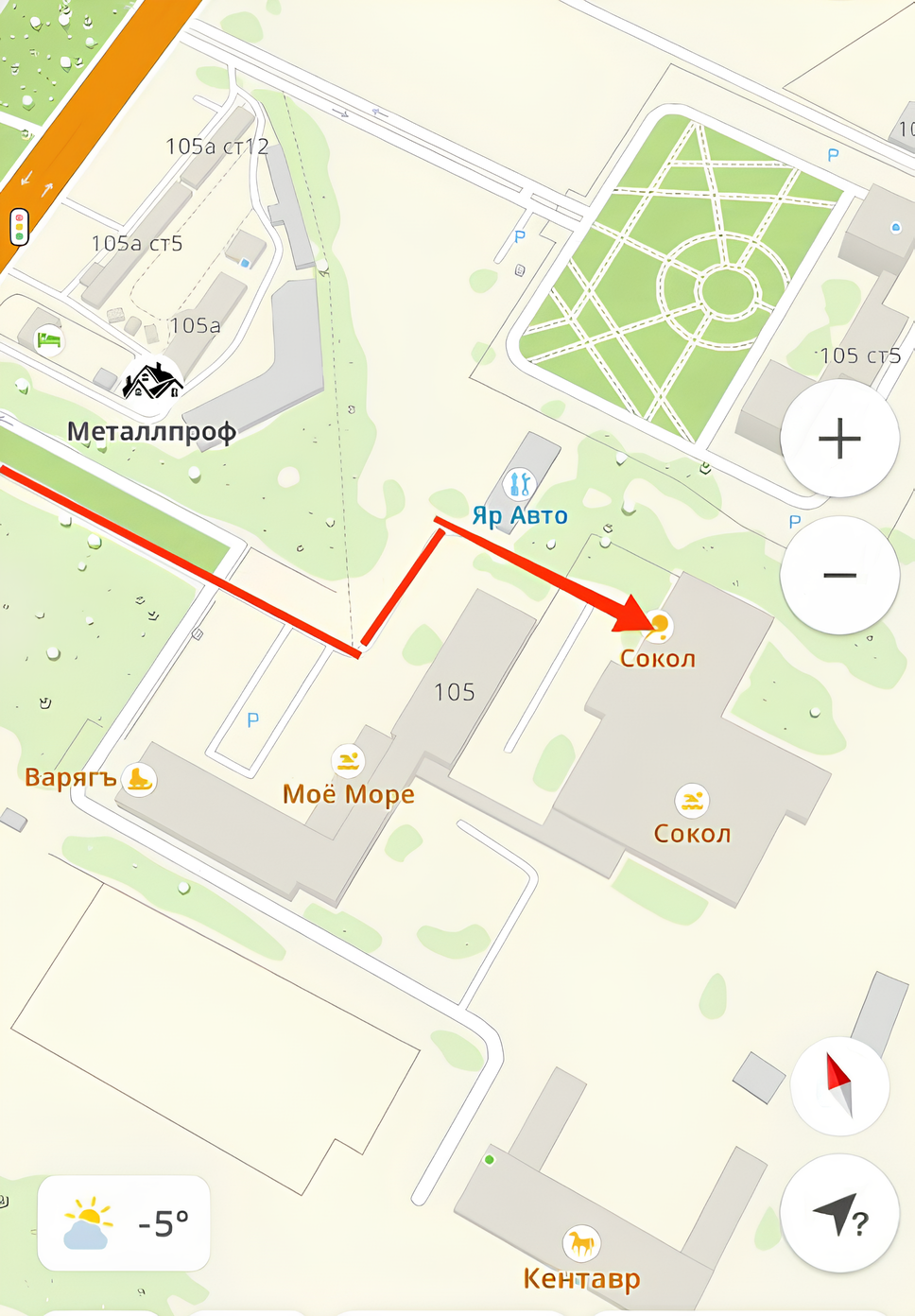Open the weather widget showing -5°
915x1316 pixels.
(x=124, y=1223)
